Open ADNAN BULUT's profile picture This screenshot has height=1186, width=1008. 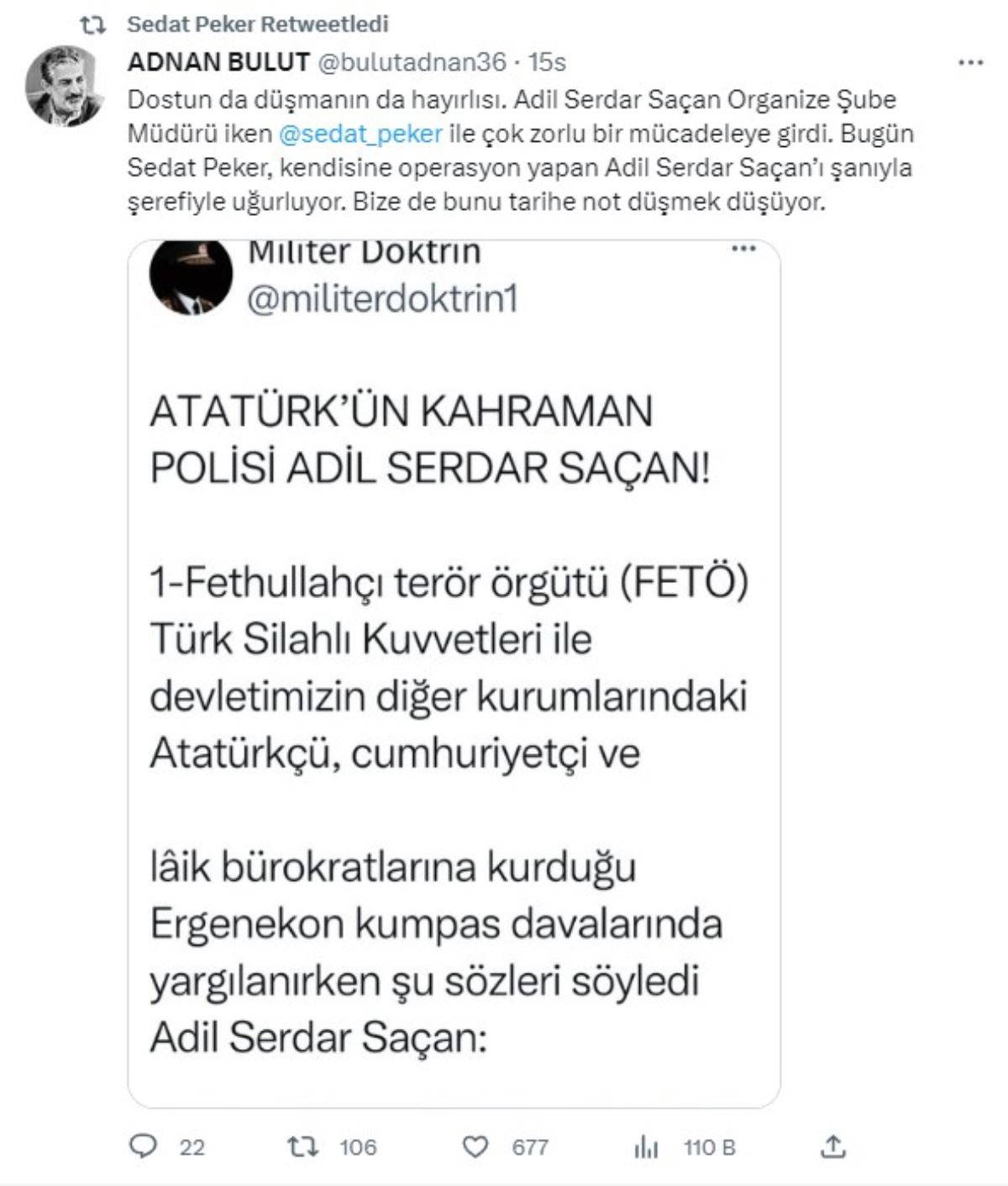coord(64,86)
